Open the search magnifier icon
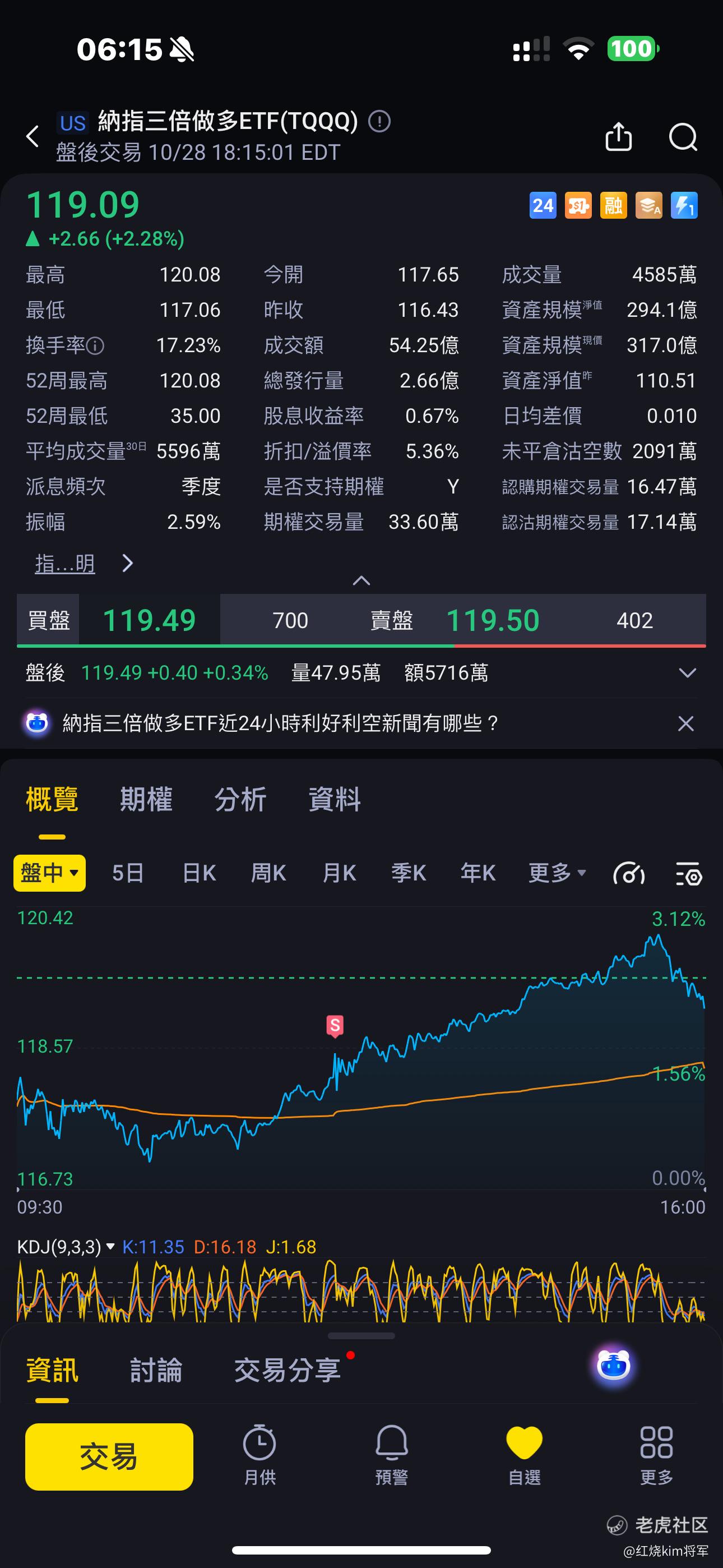This screenshot has width=723, height=1568. (x=683, y=136)
